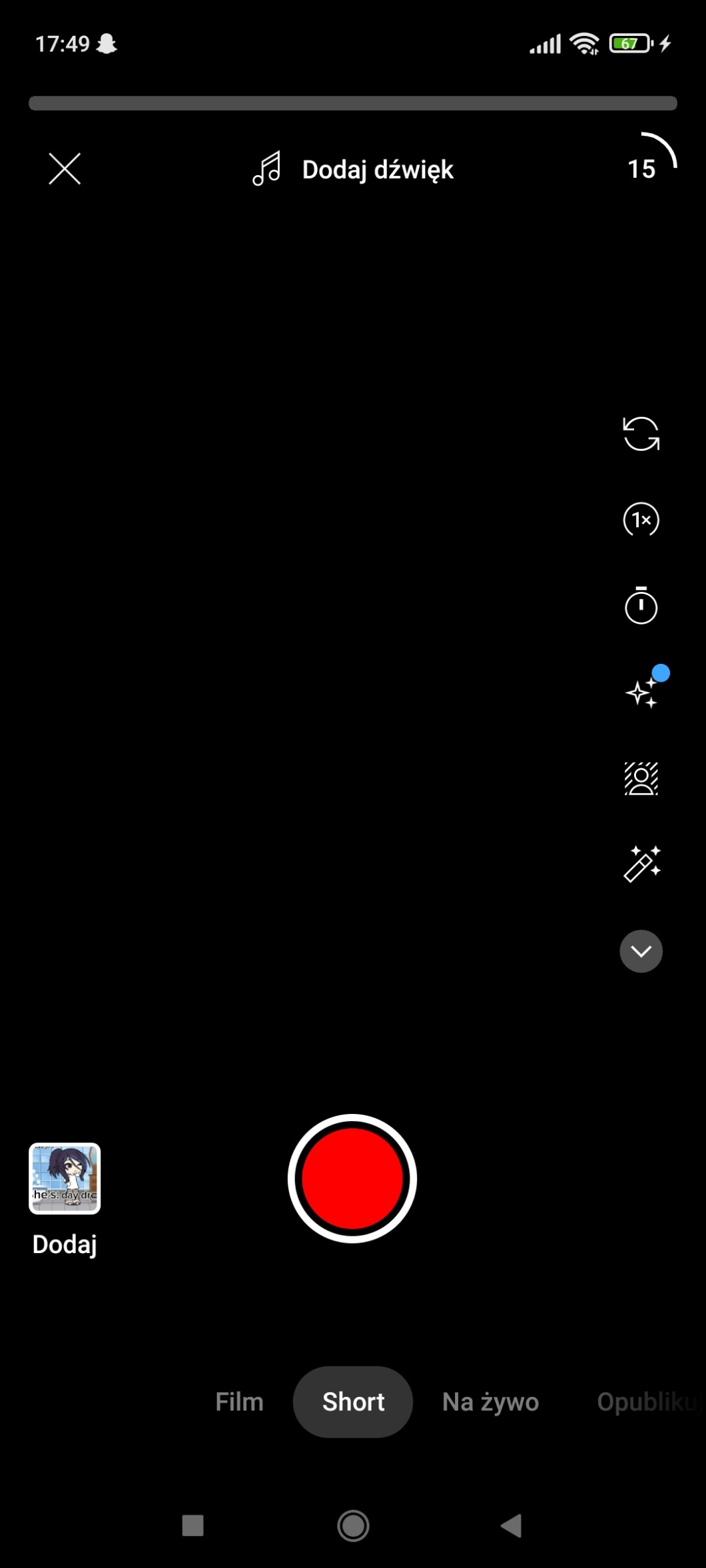Open the magic wand retouch tool

641,864
